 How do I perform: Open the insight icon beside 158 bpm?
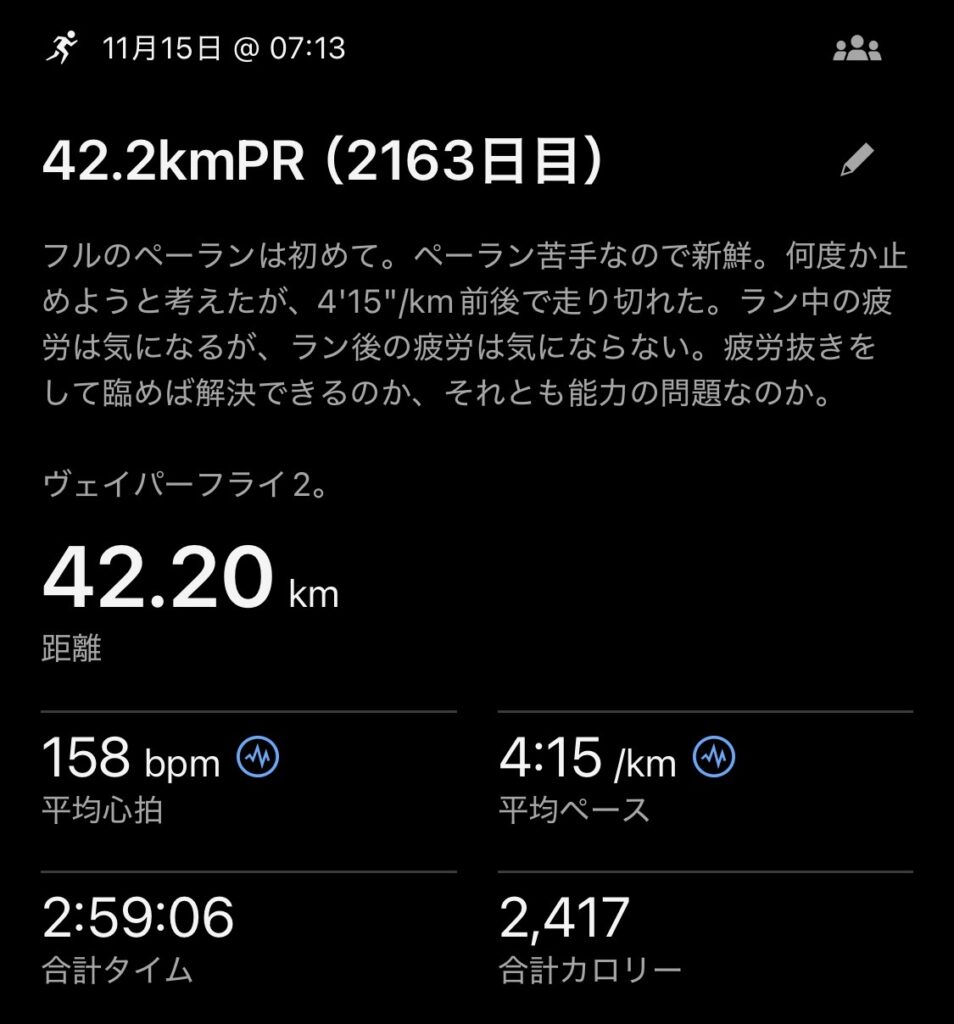coord(258,758)
